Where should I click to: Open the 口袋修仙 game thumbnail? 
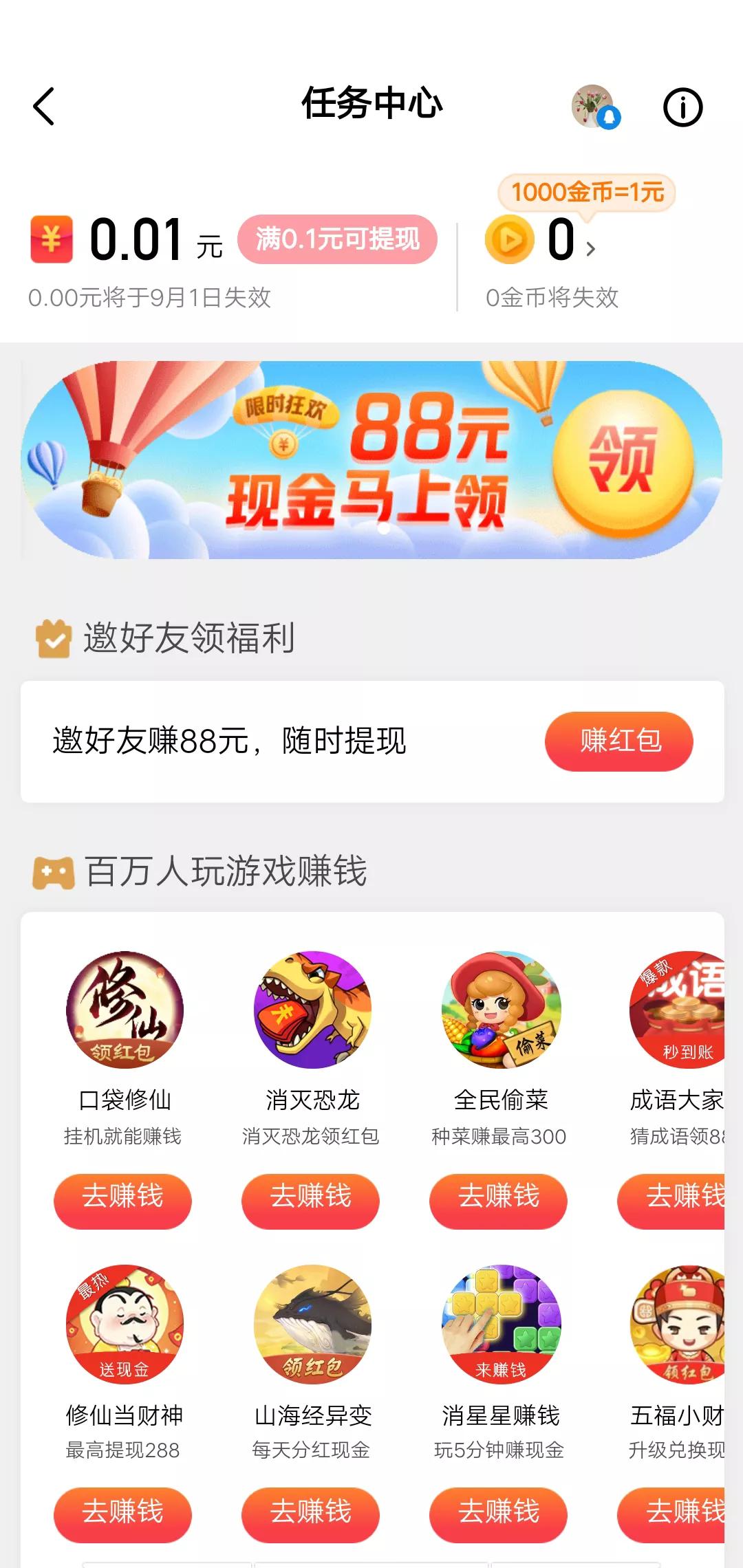click(x=122, y=1010)
